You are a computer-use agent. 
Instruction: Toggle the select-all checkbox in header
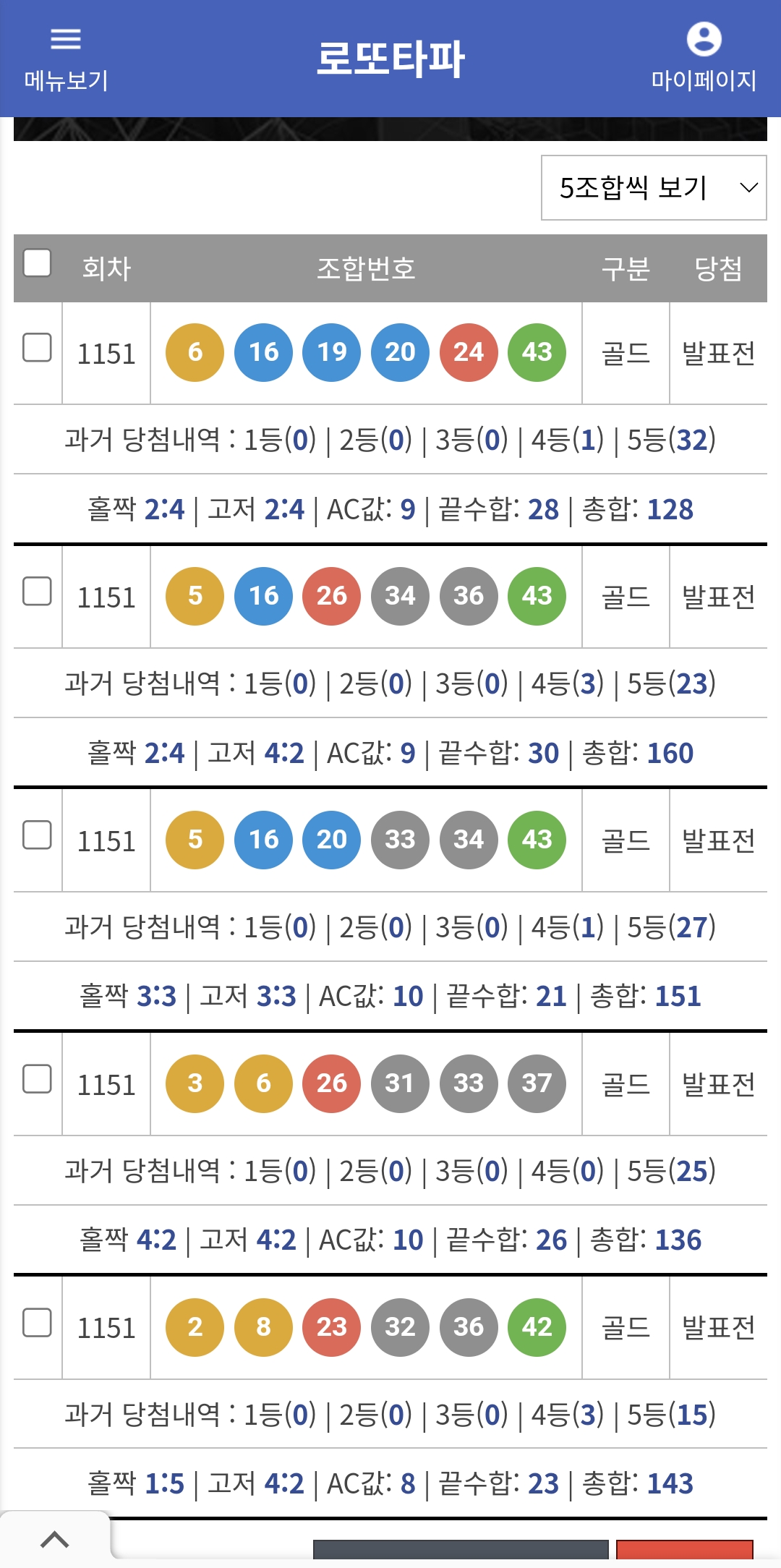coord(37,263)
